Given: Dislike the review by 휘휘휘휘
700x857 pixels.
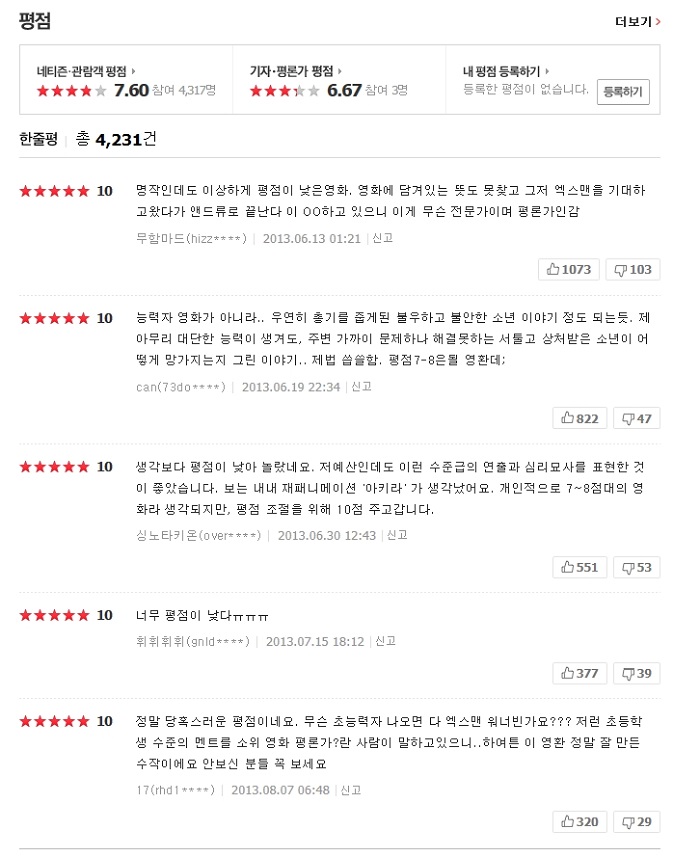Looking at the screenshot, I should click(x=637, y=673).
